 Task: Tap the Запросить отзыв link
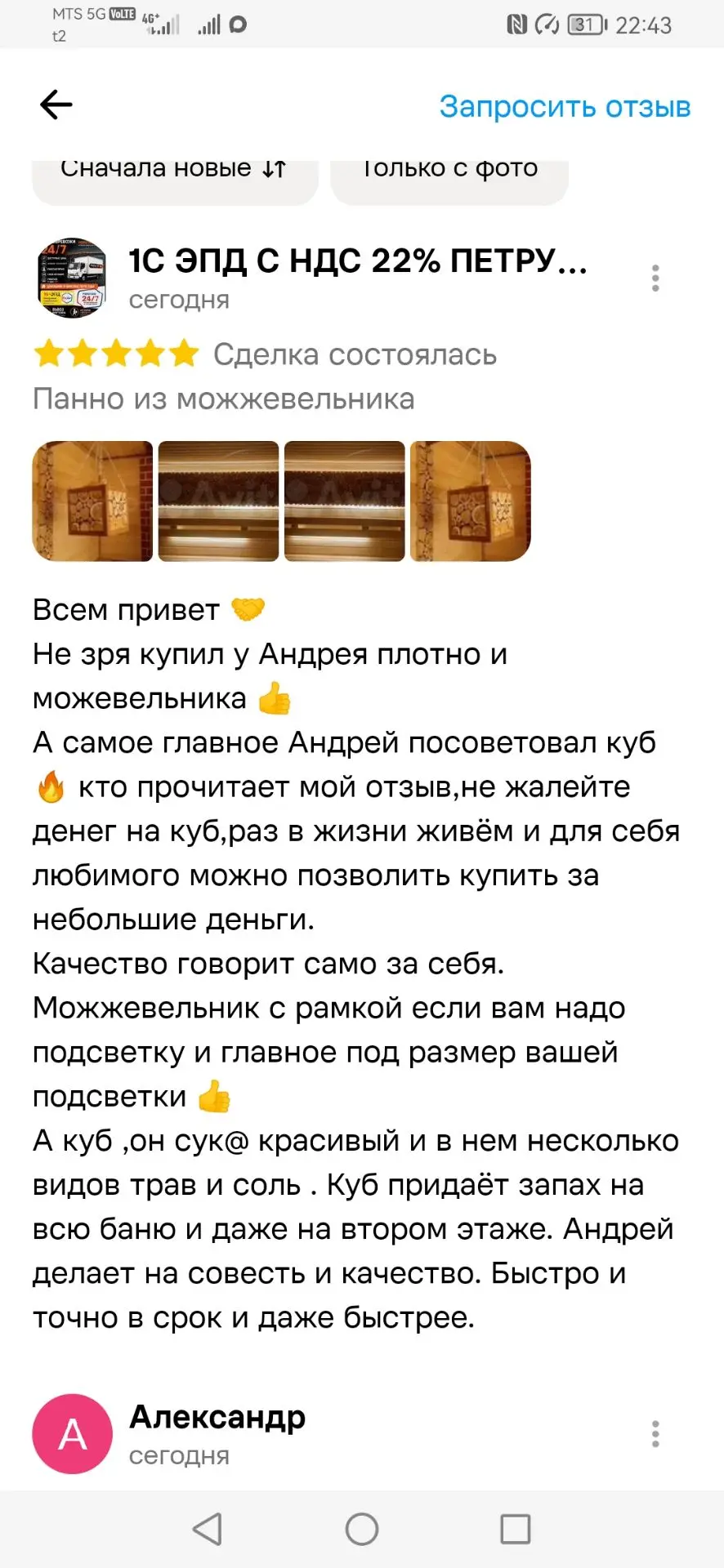pos(565,106)
